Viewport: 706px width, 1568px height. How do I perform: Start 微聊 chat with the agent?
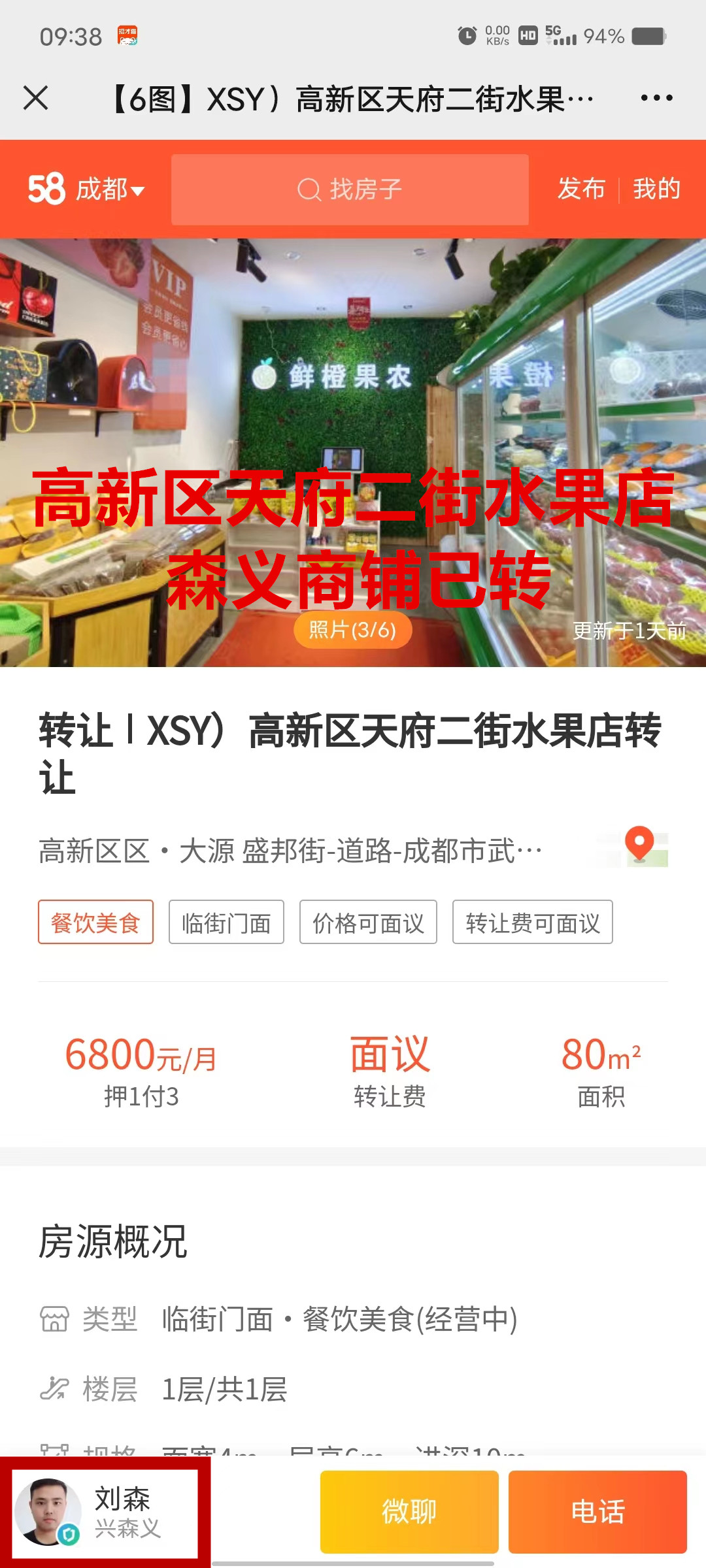click(409, 1512)
